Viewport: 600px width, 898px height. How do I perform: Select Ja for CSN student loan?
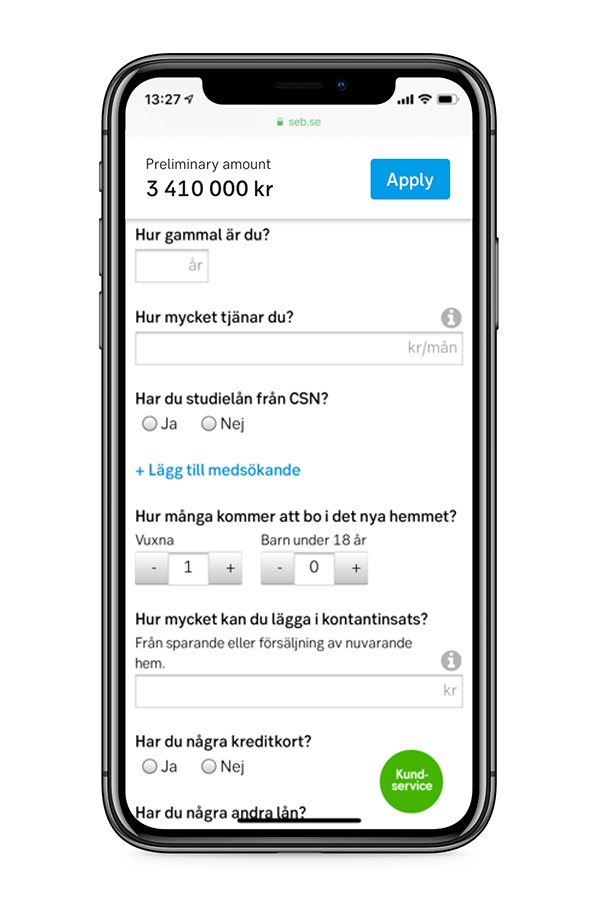tap(150, 424)
